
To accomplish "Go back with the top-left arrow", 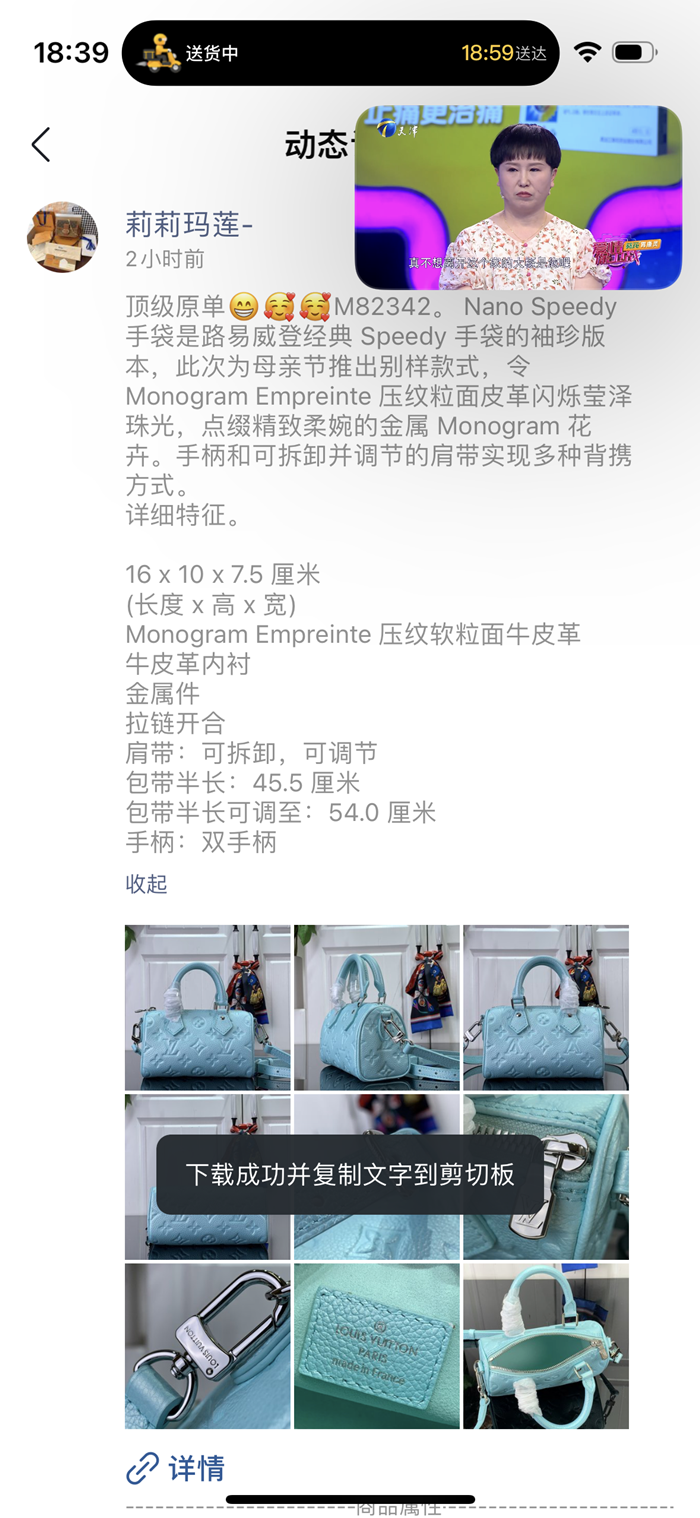I will coord(41,145).
